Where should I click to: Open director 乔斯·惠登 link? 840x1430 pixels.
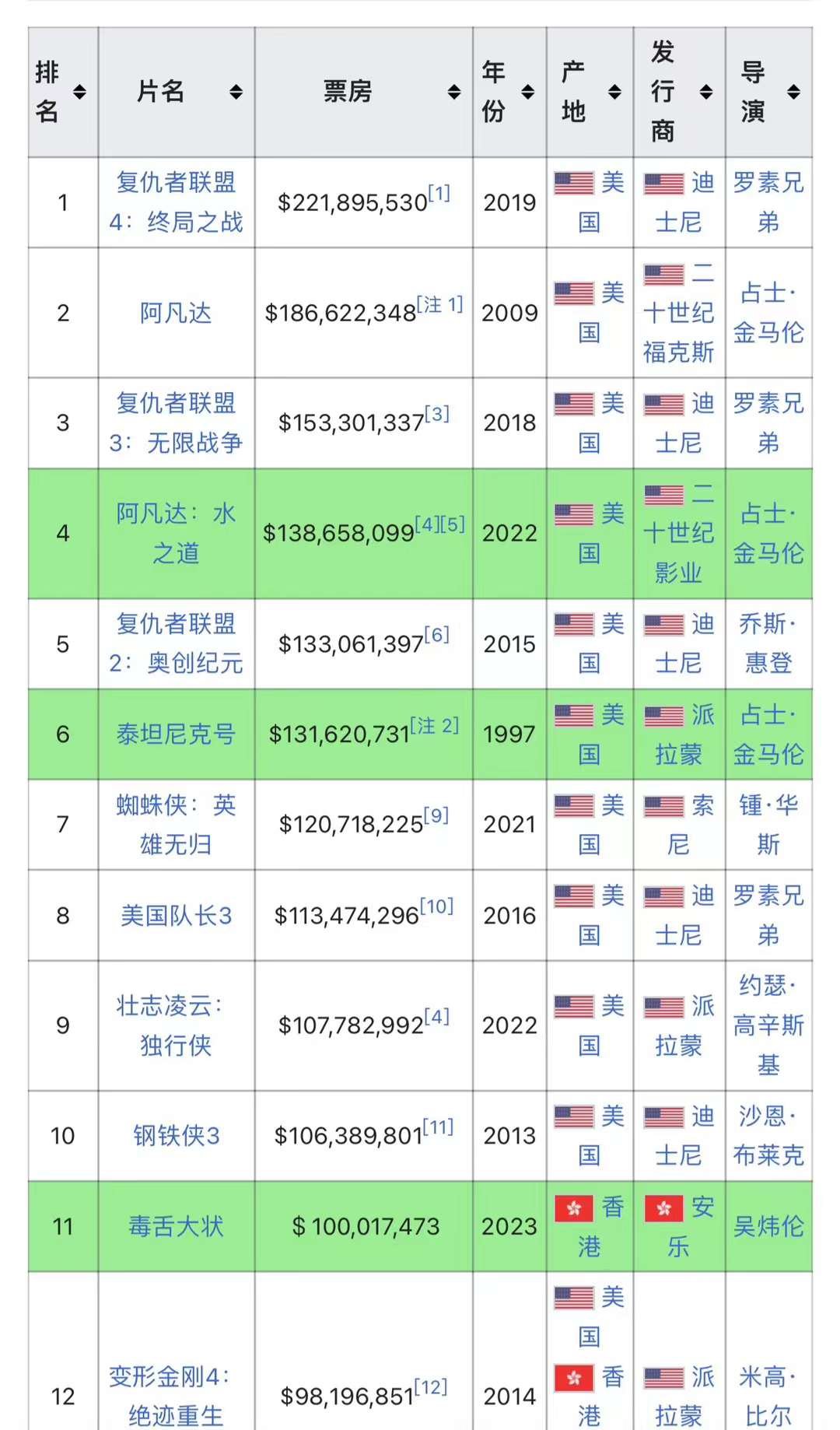pyautogui.click(x=768, y=643)
